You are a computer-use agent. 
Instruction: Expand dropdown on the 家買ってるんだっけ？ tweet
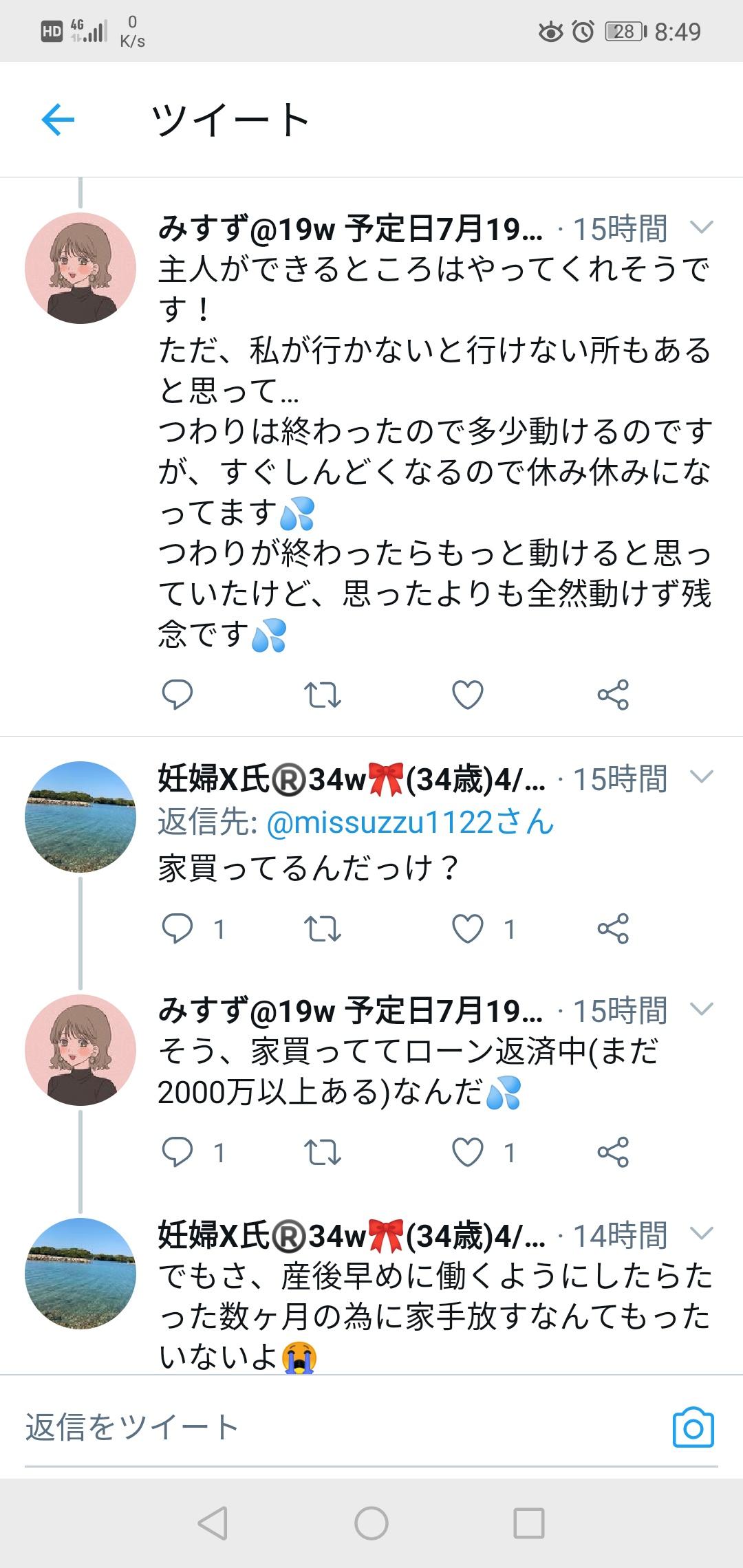point(701,778)
